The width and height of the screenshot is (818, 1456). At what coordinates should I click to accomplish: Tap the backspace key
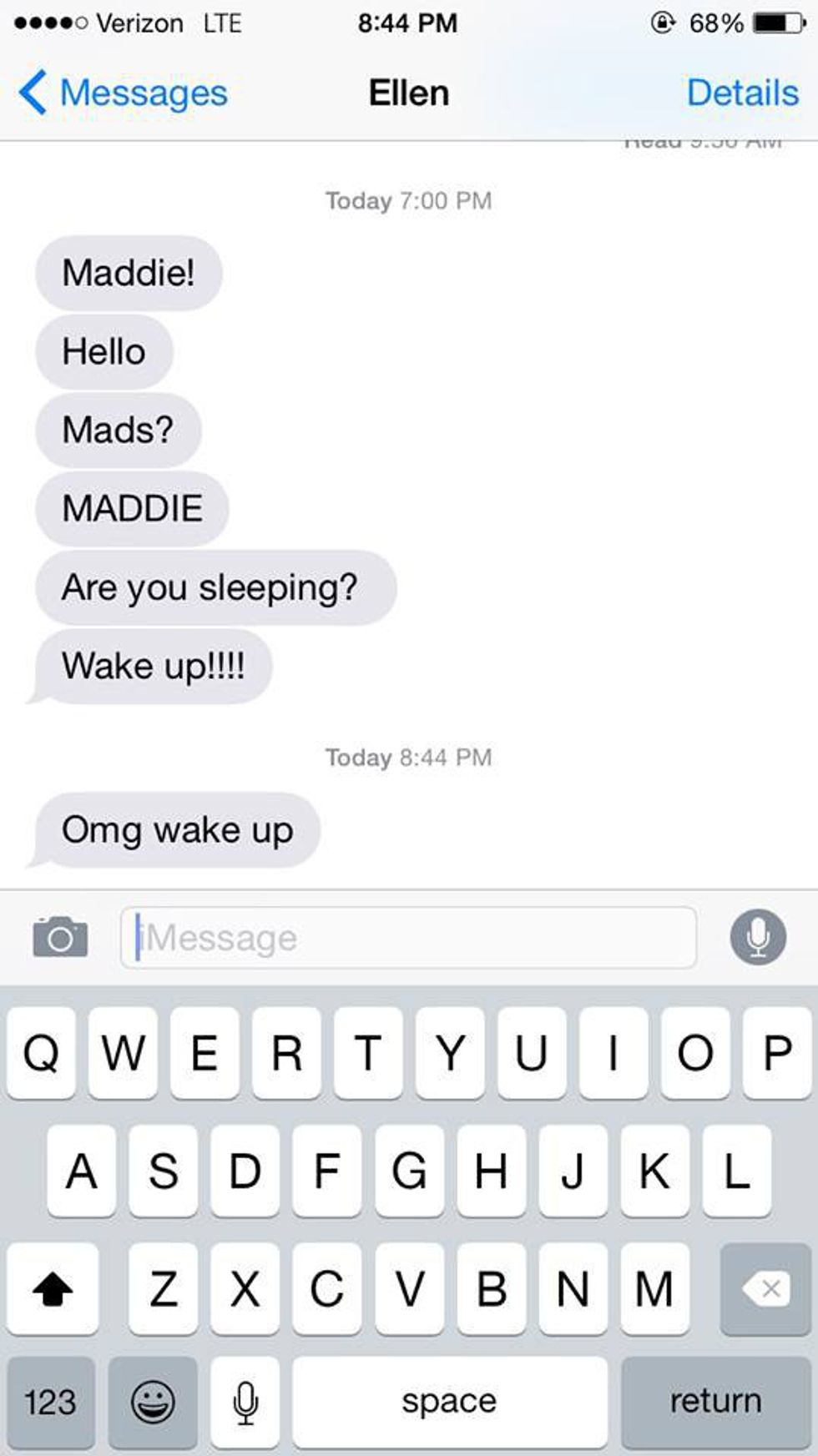765,1288
